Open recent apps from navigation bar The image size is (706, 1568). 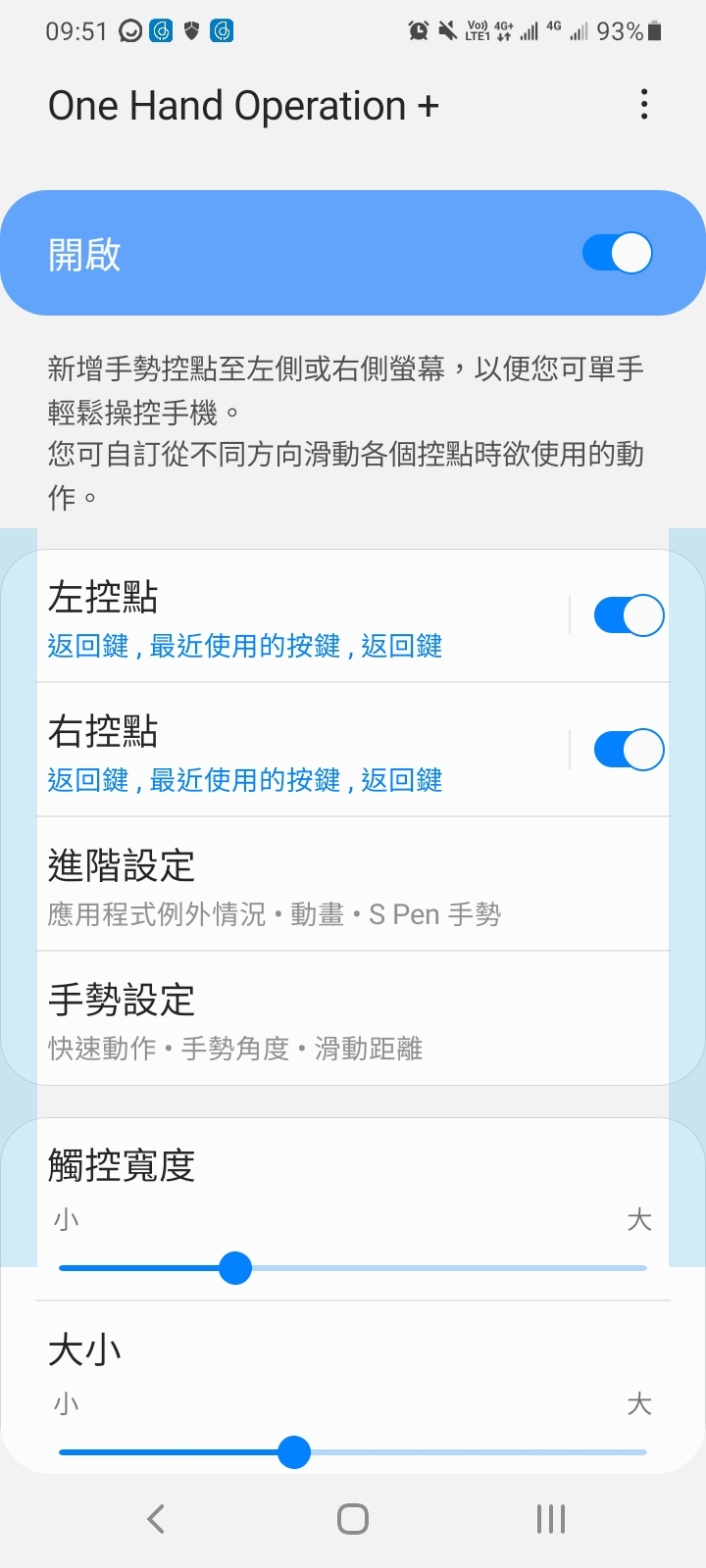coord(551,1519)
